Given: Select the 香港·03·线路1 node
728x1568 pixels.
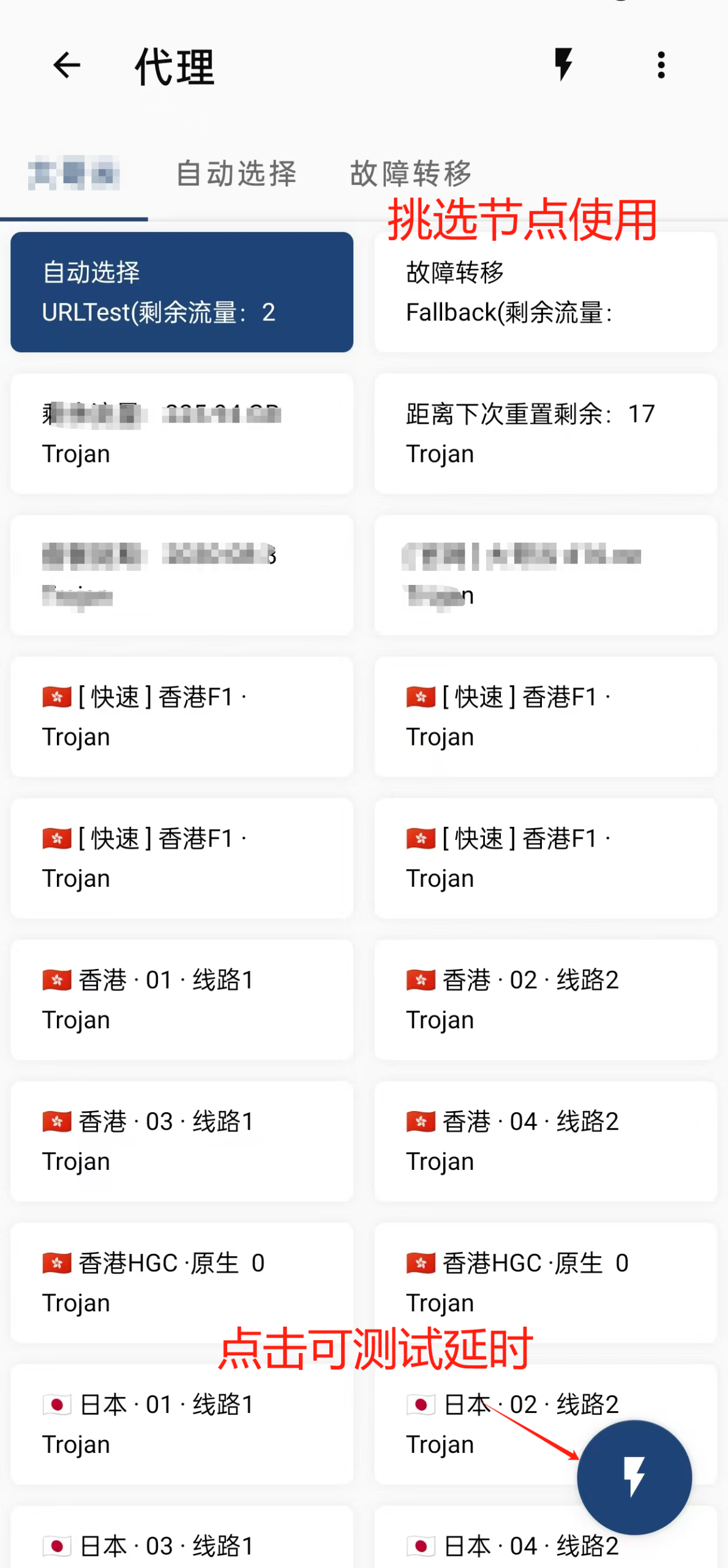Looking at the screenshot, I should (181, 1140).
